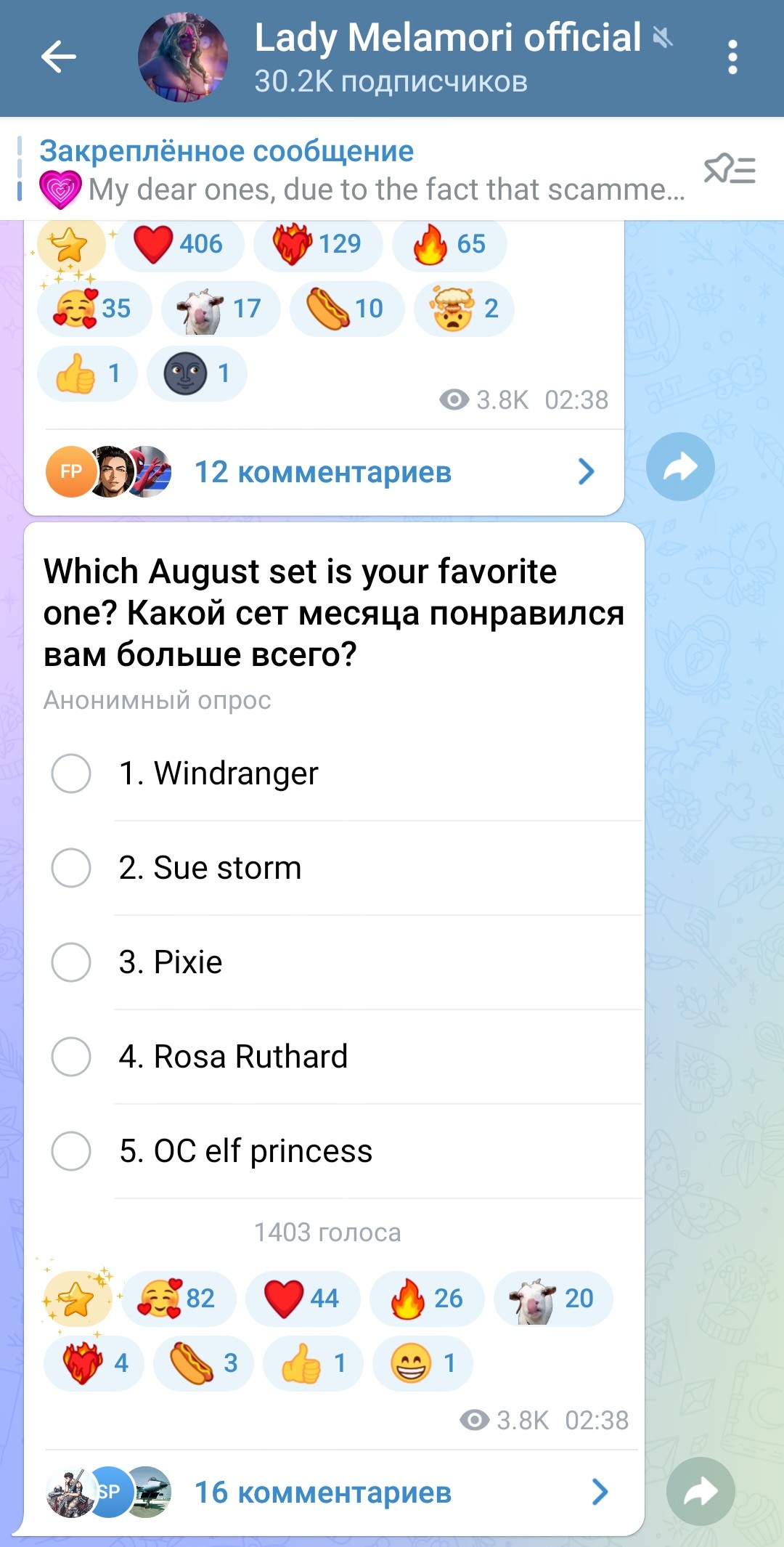Forward the post with 12 comments
The image size is (784, 1547).
tap(680, 467)
